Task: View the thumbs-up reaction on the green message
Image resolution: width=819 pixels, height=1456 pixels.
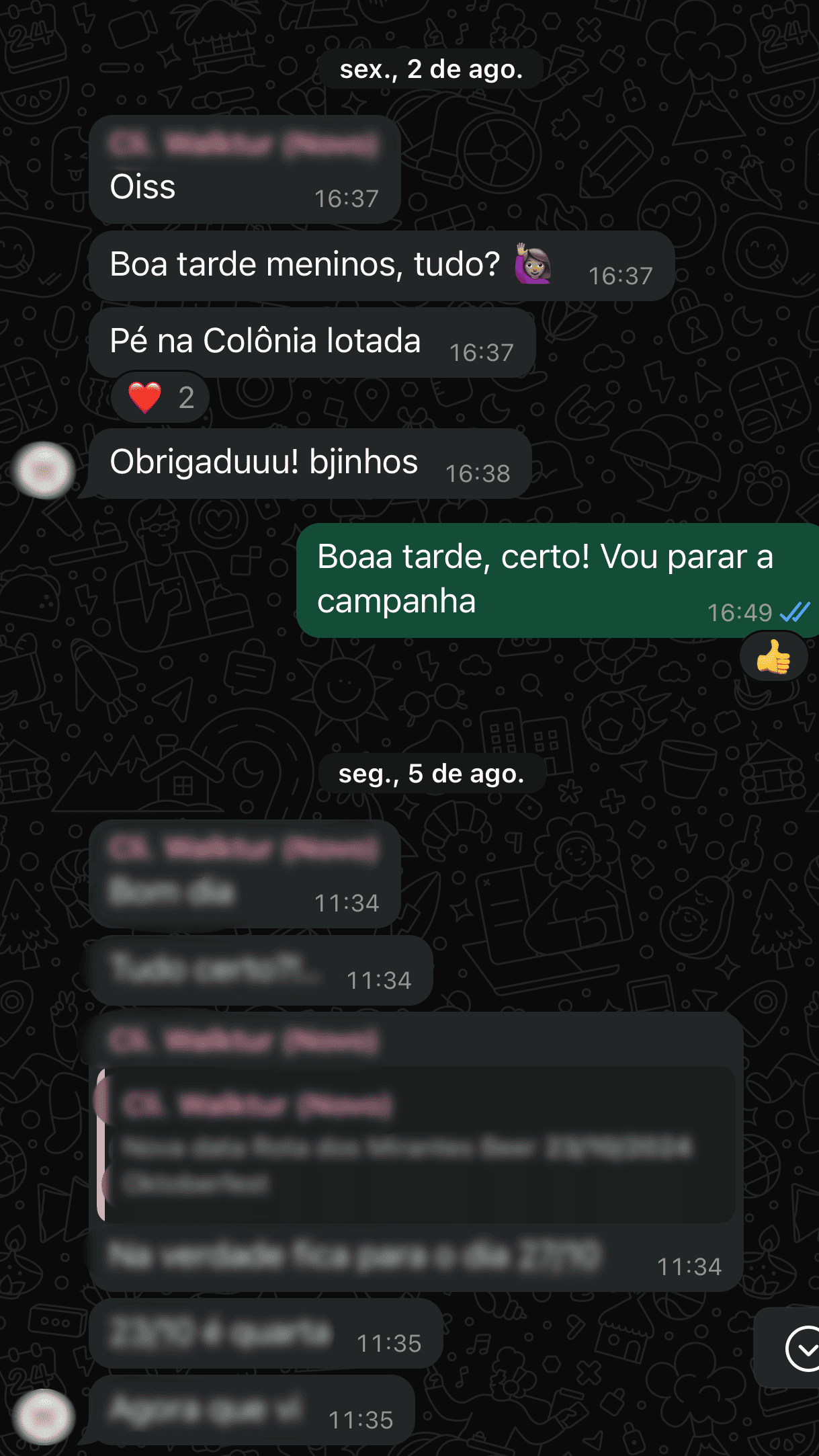Action: click(773, 657)
